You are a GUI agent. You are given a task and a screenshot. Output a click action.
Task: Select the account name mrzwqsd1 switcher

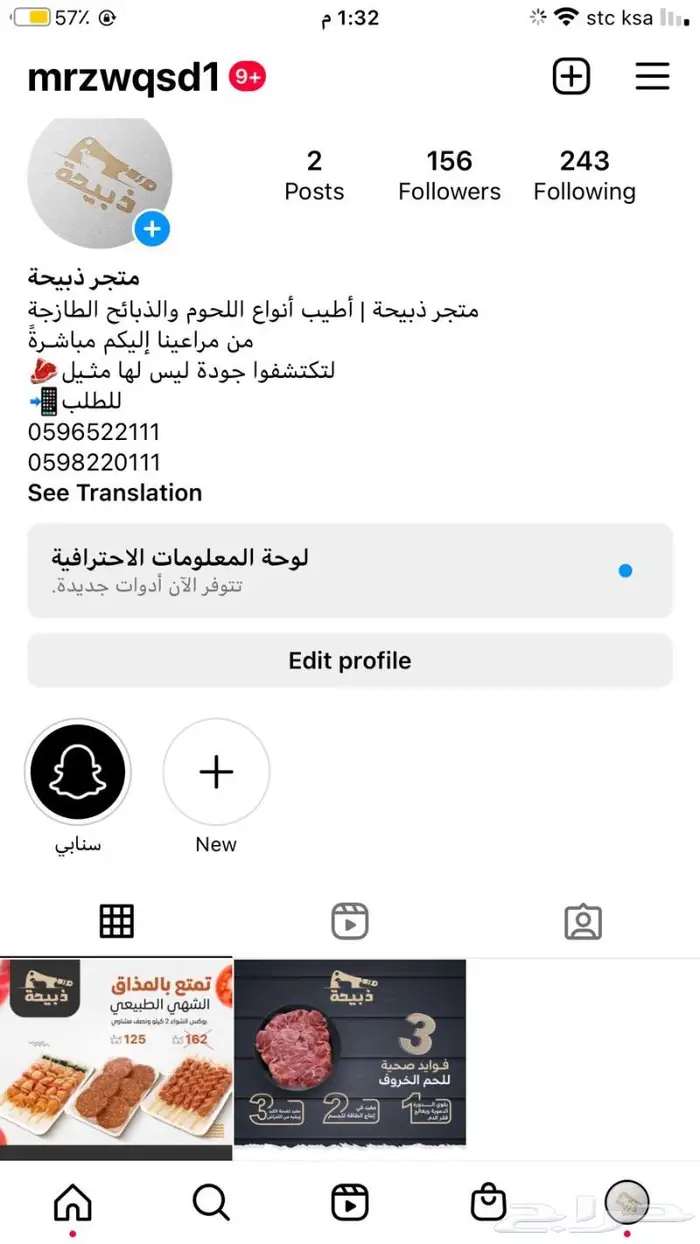[122, 77]
